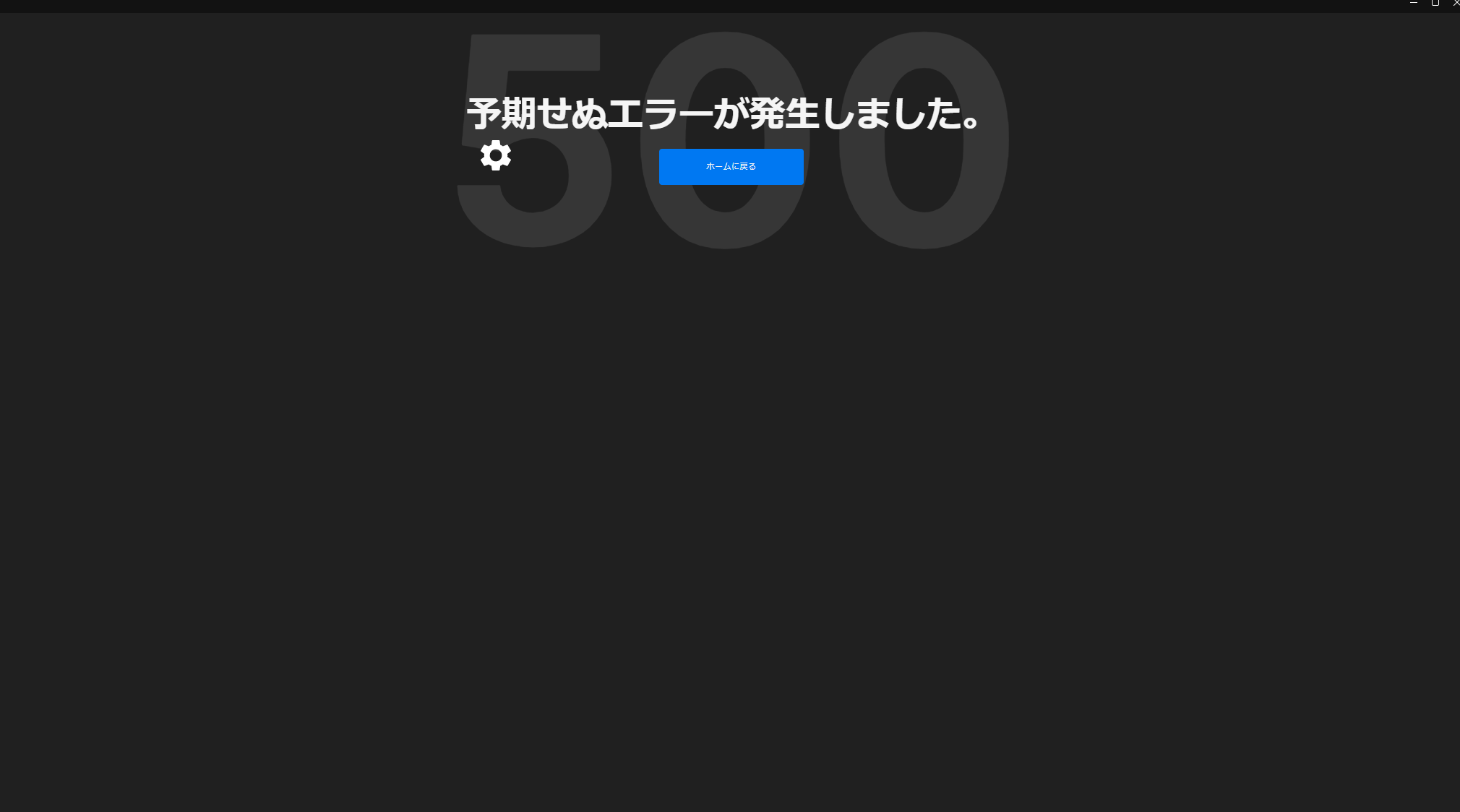1460x812 pixels.
Task: Maximize the window
Action: pyautogui.click(x=1435, y=4)
